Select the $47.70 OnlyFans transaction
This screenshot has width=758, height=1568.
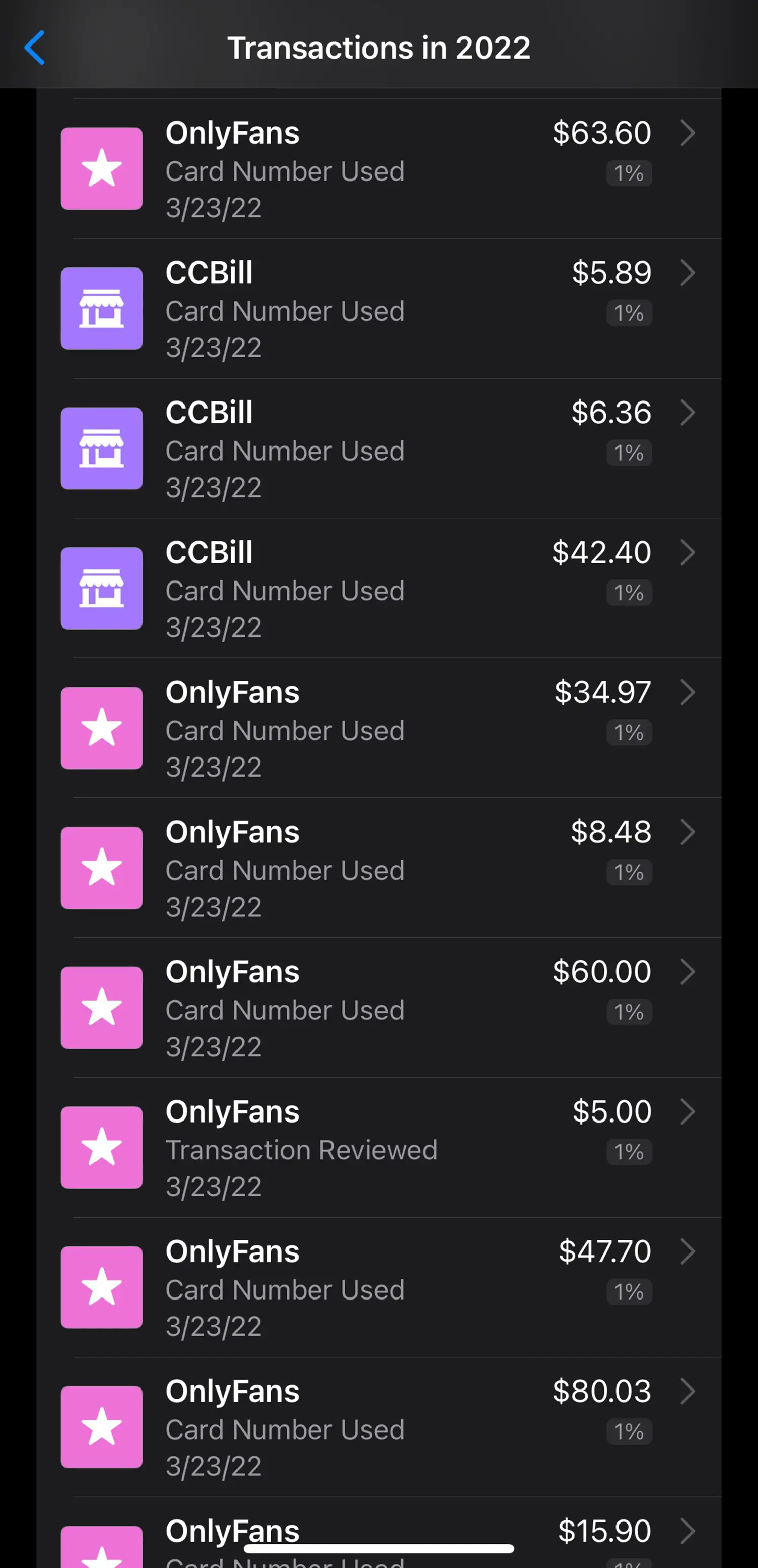click(378, 1288)
